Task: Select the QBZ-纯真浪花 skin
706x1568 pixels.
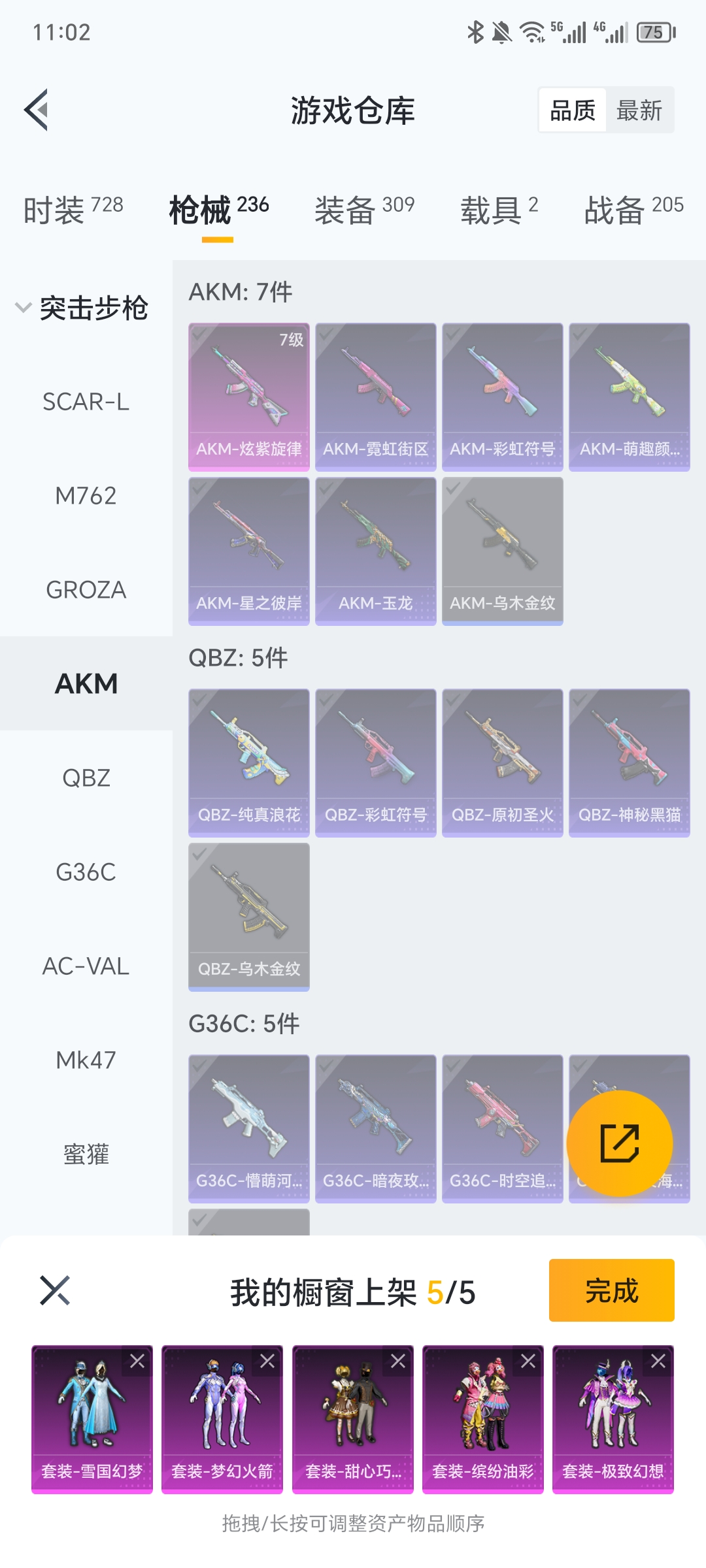Action: (248, 762)
